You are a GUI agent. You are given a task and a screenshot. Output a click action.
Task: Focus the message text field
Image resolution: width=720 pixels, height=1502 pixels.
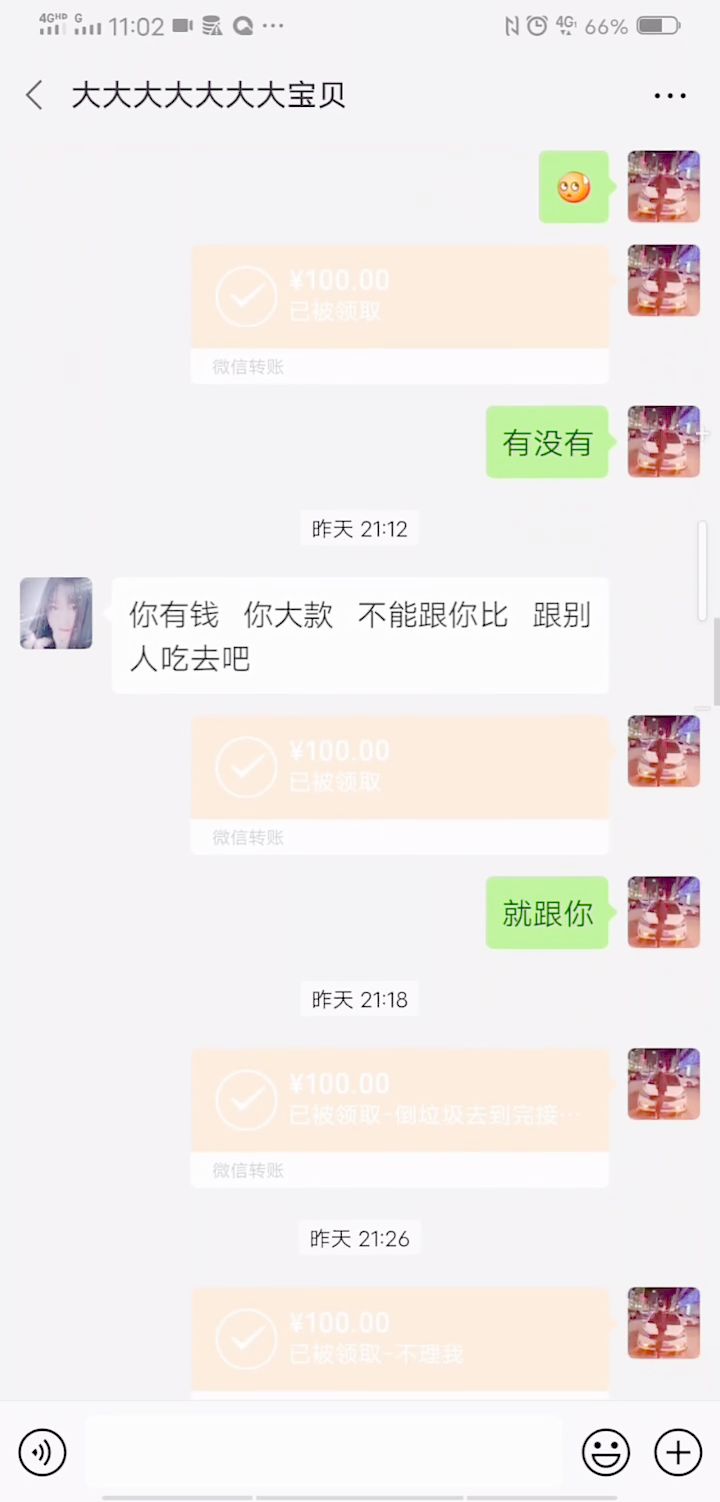[324, 1451]
